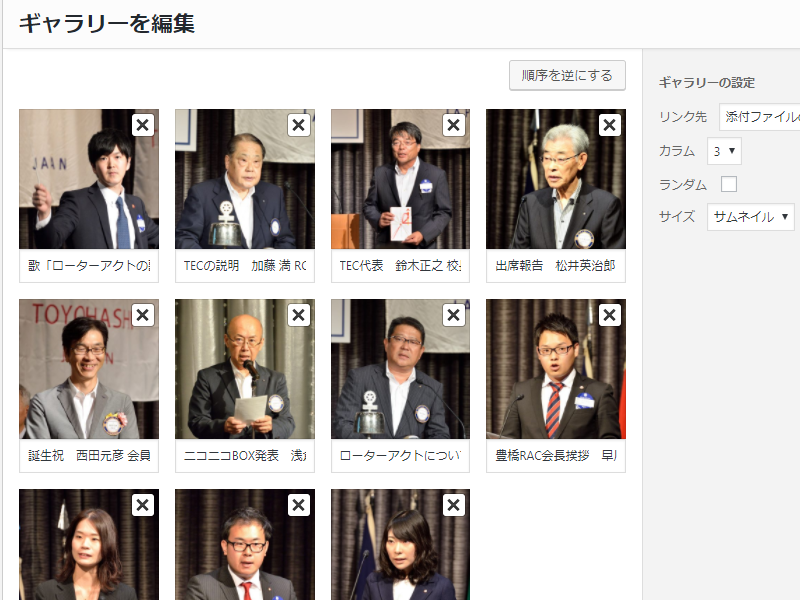Open the サイズ dropdown
Viewport: 800px width, 600px height.
coord(750,216)
